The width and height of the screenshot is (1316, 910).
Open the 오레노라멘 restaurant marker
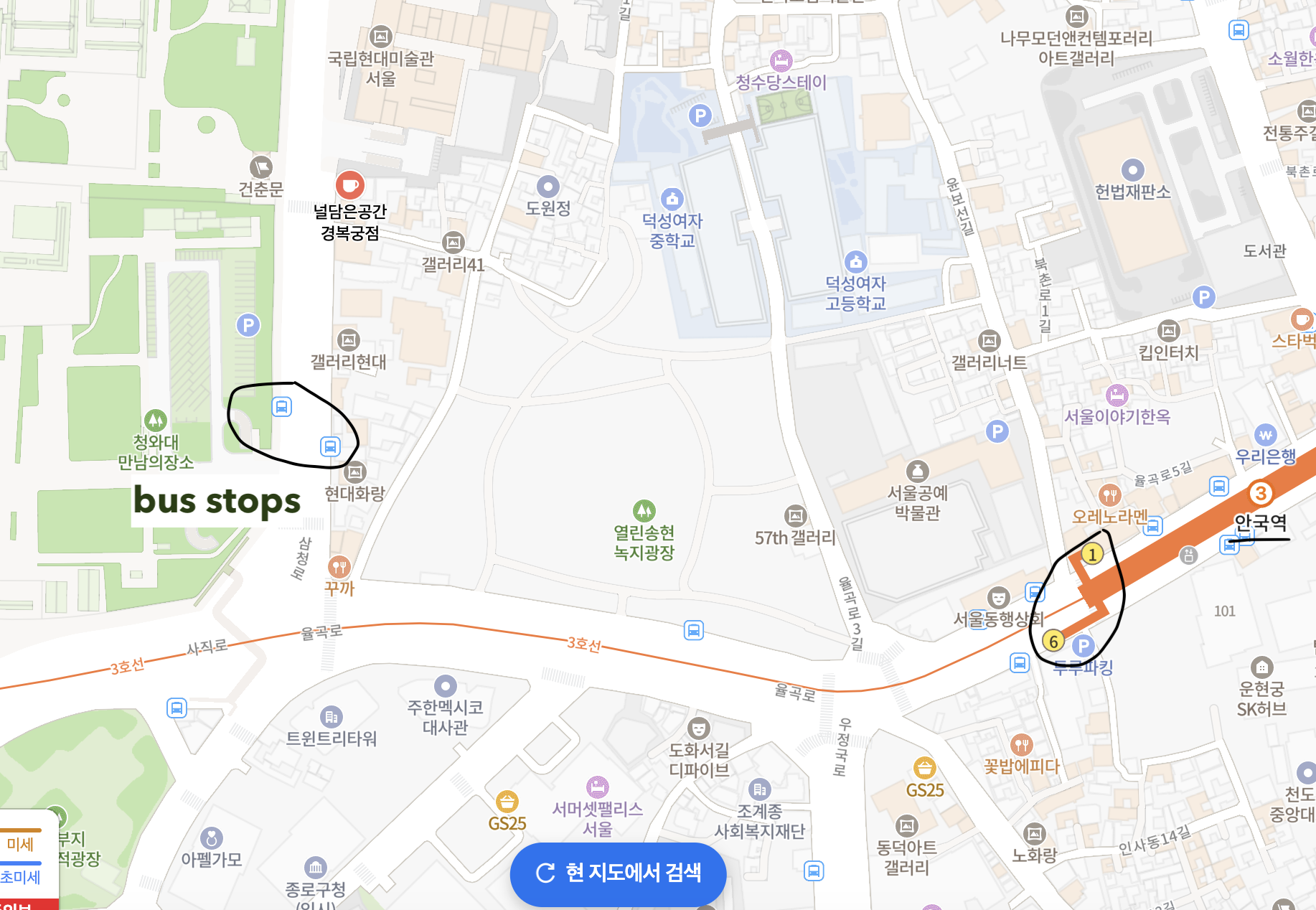click(1109, 494)
